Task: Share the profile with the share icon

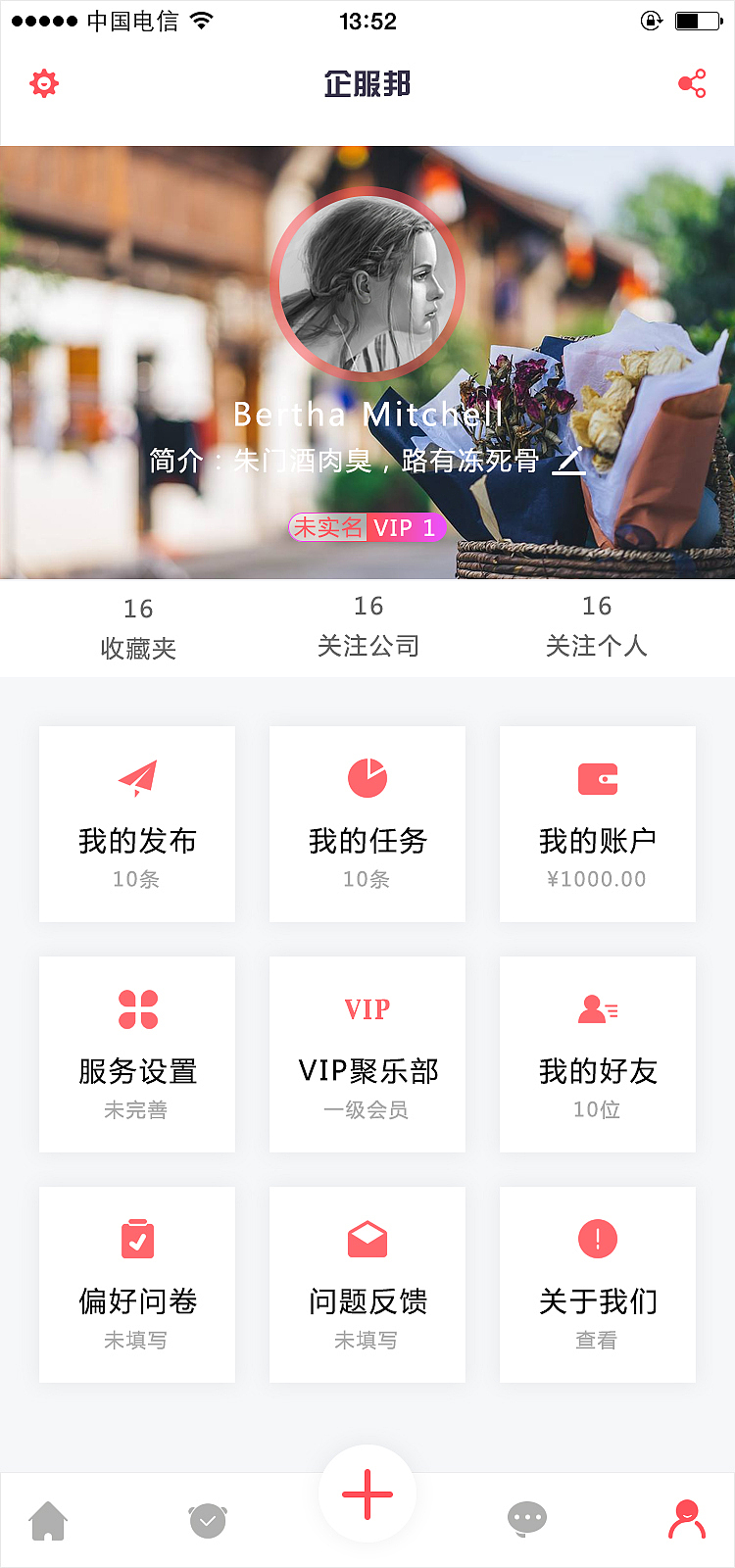Action: [x=692, y=84]
